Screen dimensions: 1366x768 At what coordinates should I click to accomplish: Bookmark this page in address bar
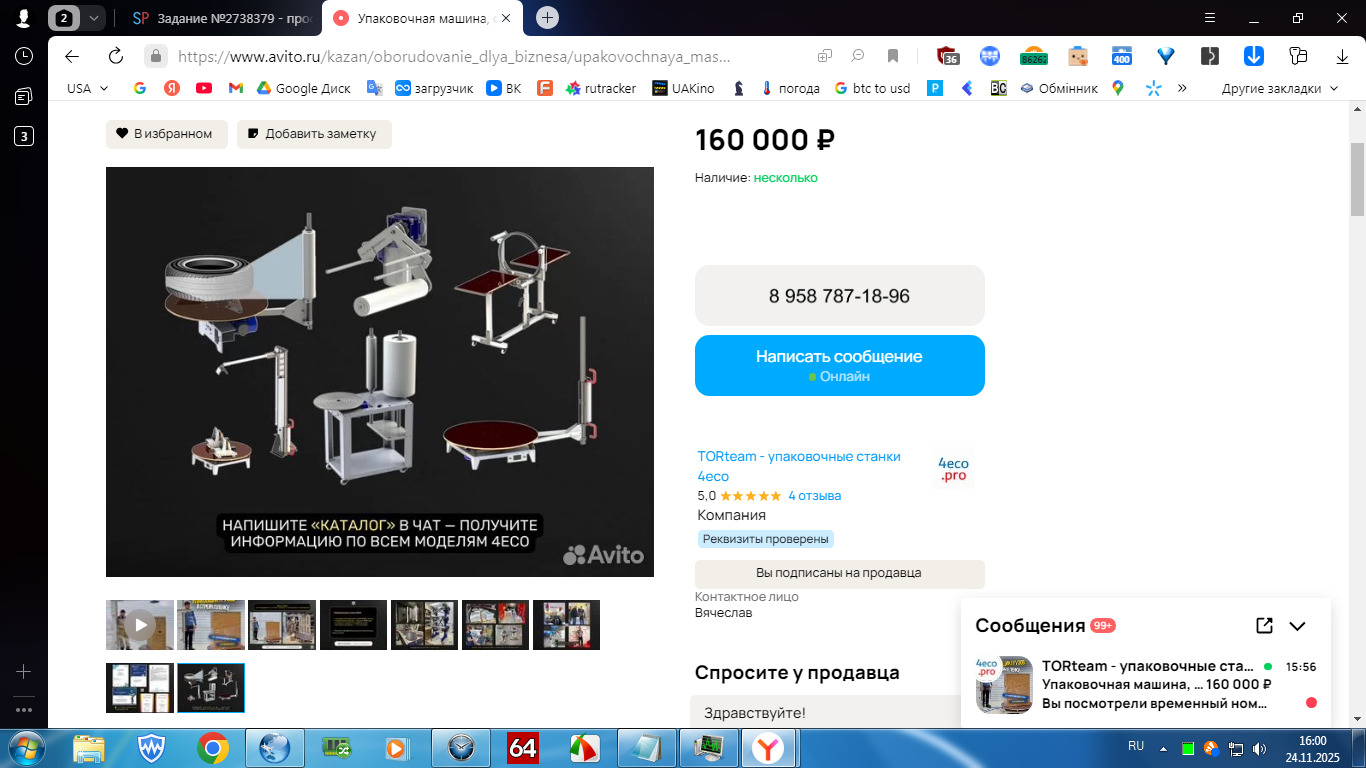point(893,56)
